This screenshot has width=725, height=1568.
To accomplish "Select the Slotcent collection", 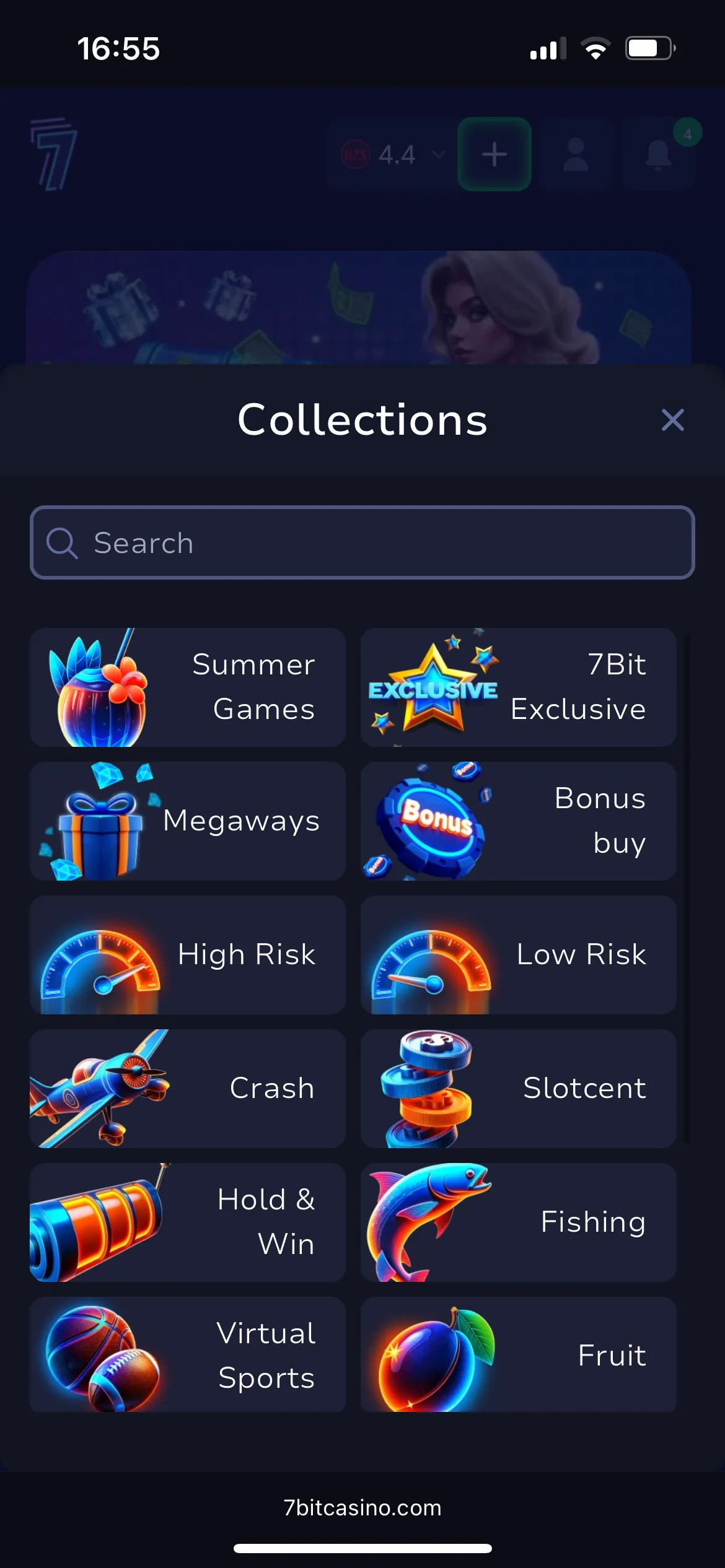I will pos(518,1089).
